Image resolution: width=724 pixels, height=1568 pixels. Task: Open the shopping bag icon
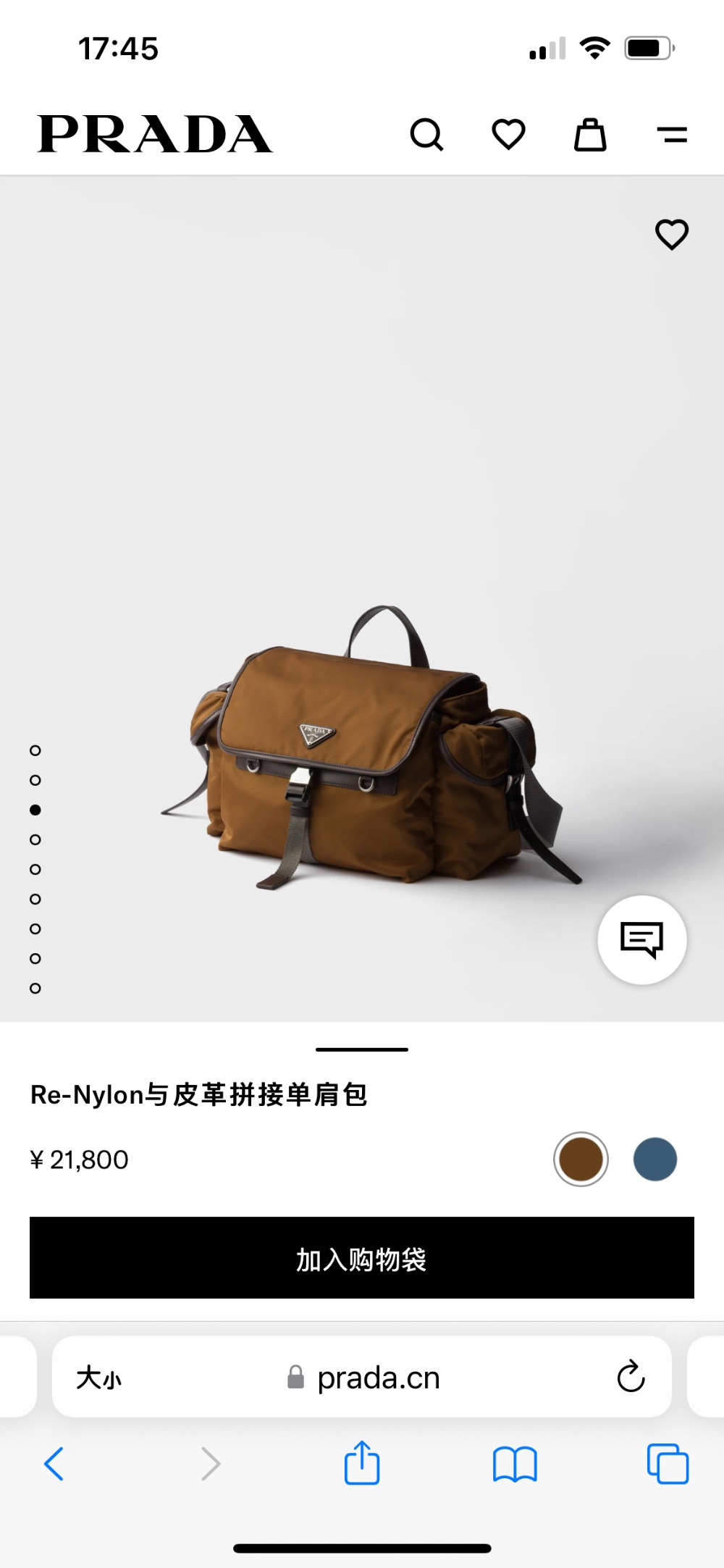pos(590,135)
